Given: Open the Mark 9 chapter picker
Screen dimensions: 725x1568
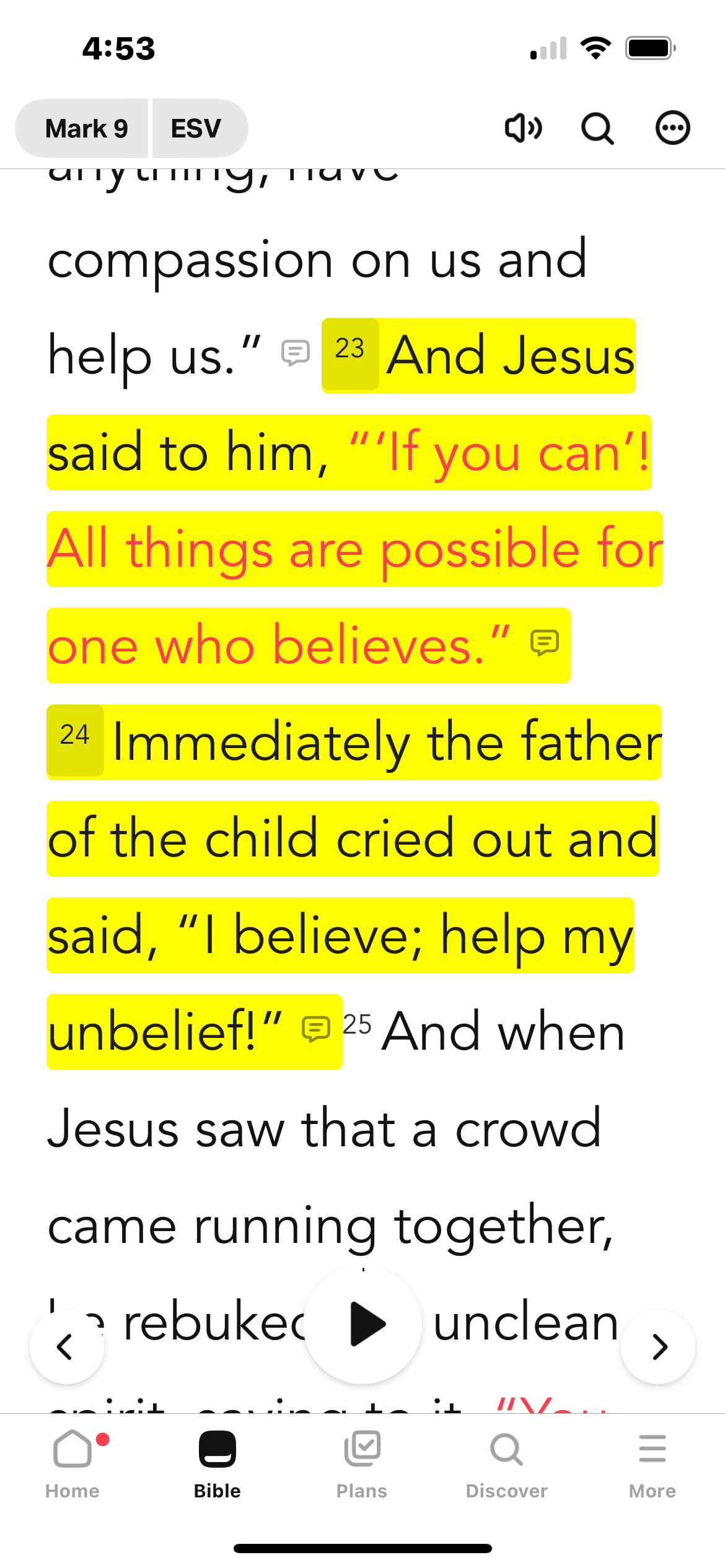Looking at the screenshot, I should pos(86,129).
